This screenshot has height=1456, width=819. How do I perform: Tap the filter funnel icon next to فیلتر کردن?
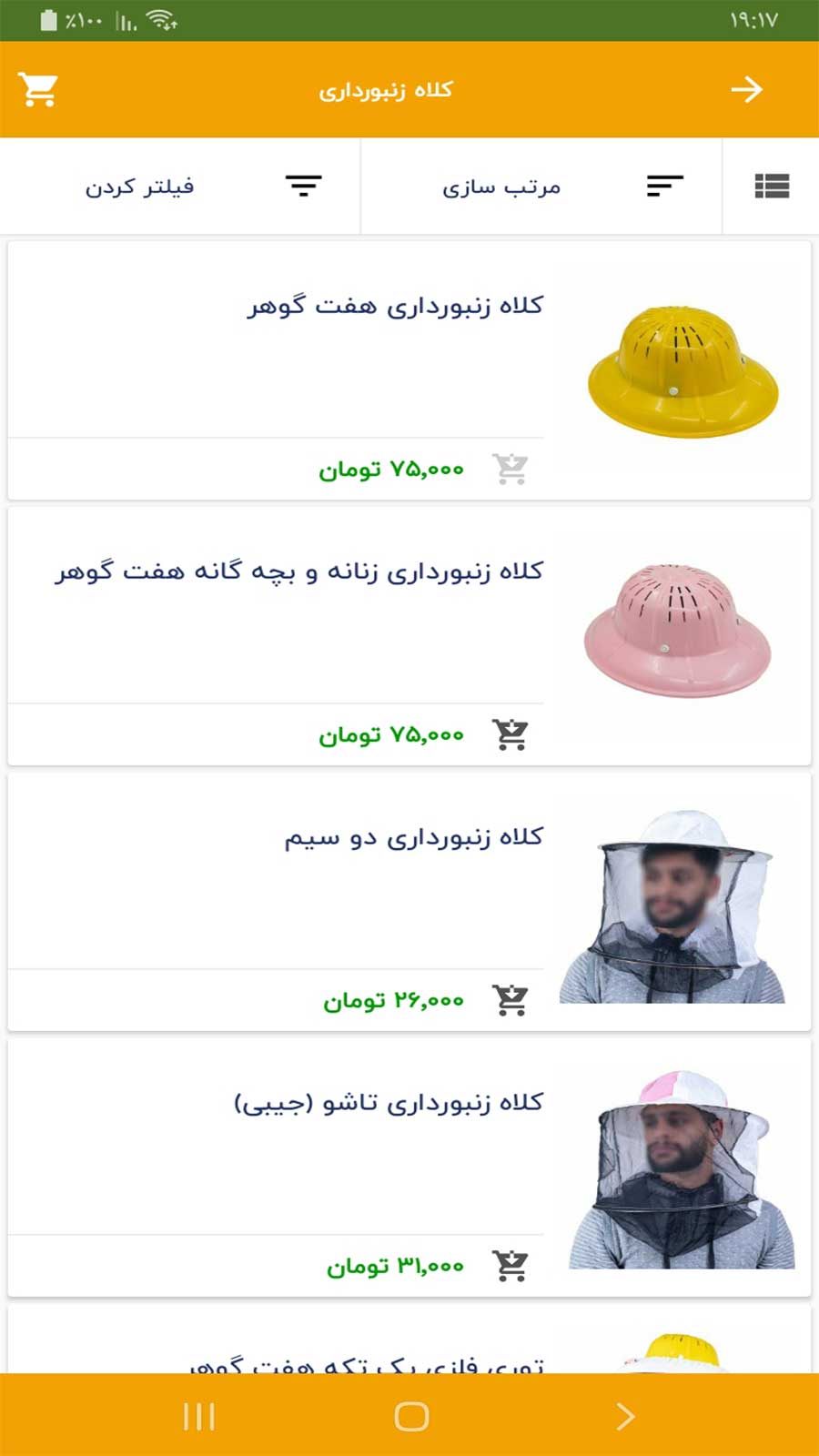[x=304, y=186]
